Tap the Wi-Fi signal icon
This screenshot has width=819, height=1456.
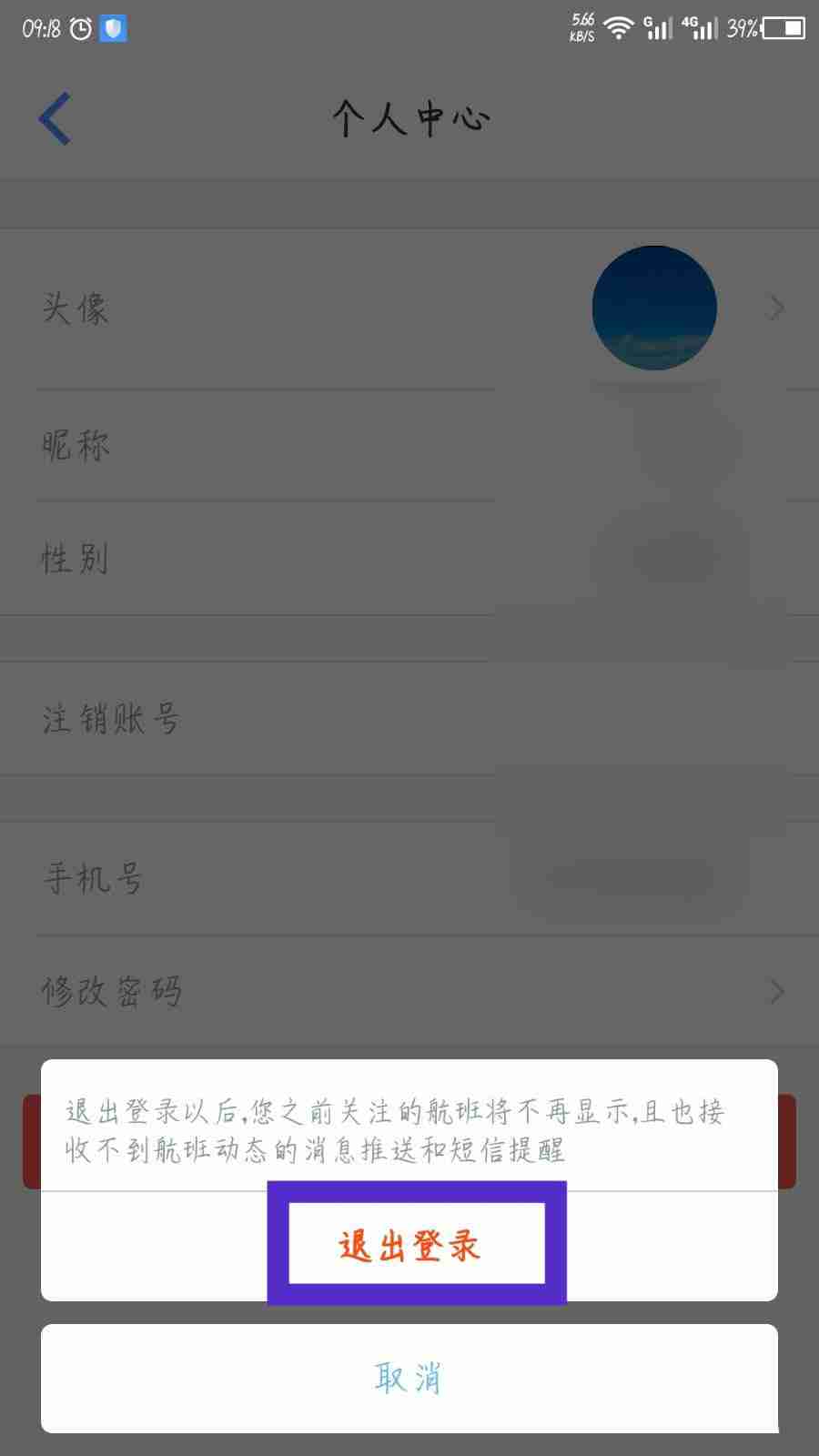[x=620, y=27]
